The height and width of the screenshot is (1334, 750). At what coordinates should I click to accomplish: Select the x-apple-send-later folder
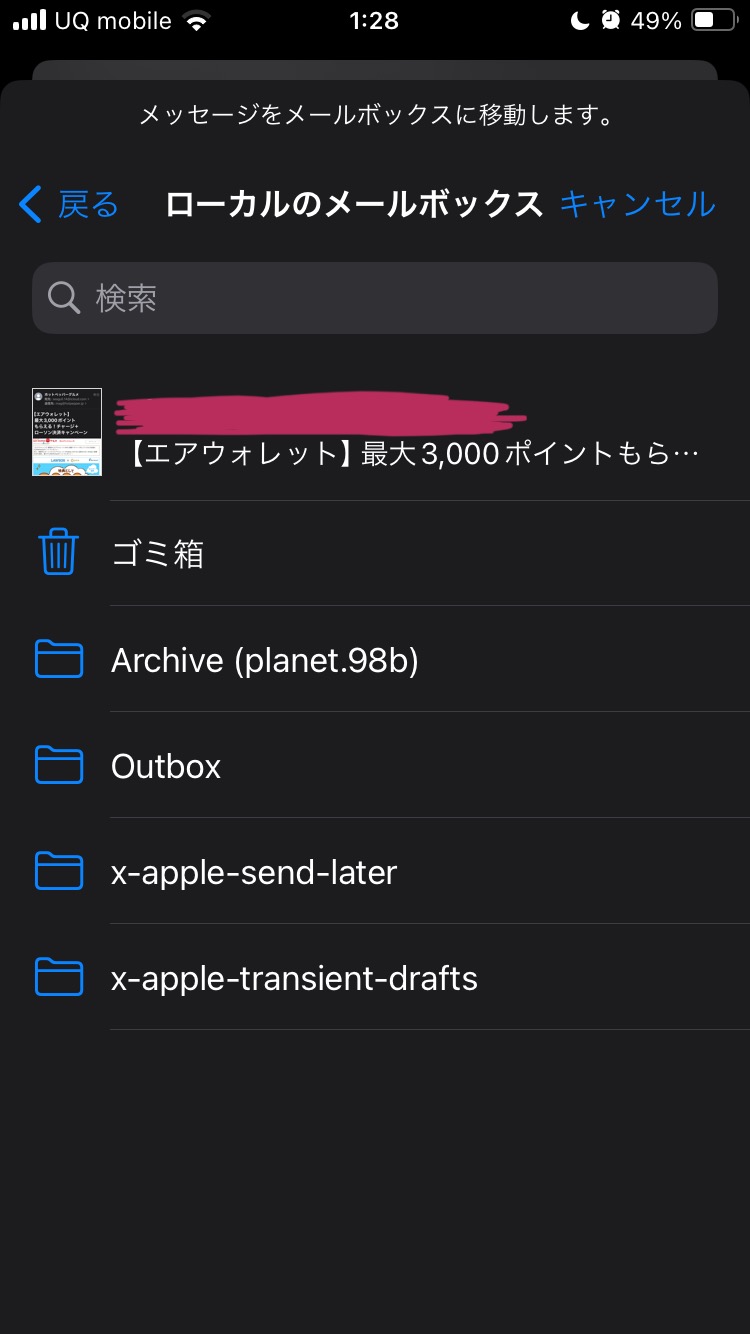point(254,872)
